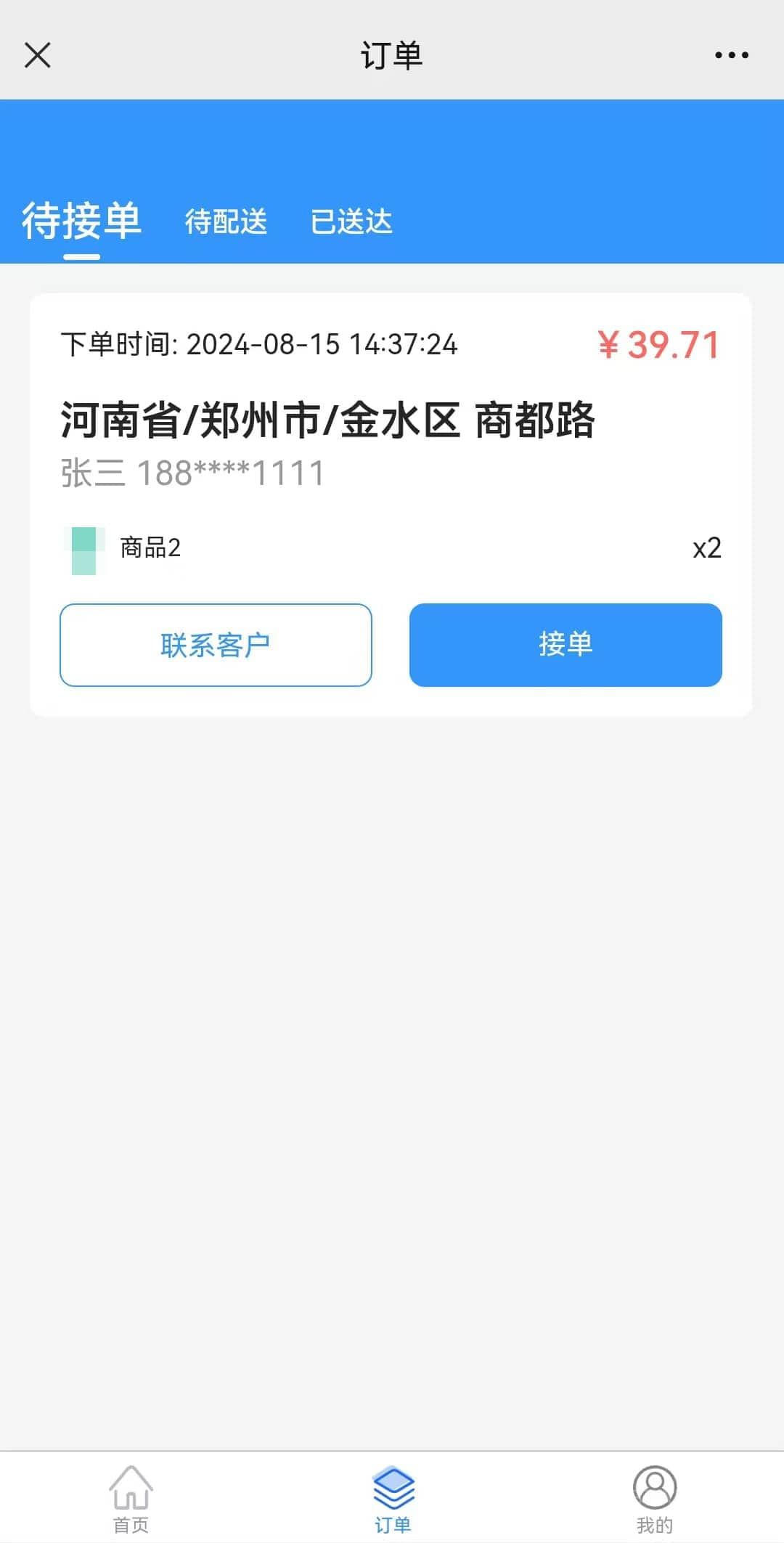The height and width of the screenshot is (1543, 784).
Task: Switch to the 已送达 tab
Action: (351, 221)
